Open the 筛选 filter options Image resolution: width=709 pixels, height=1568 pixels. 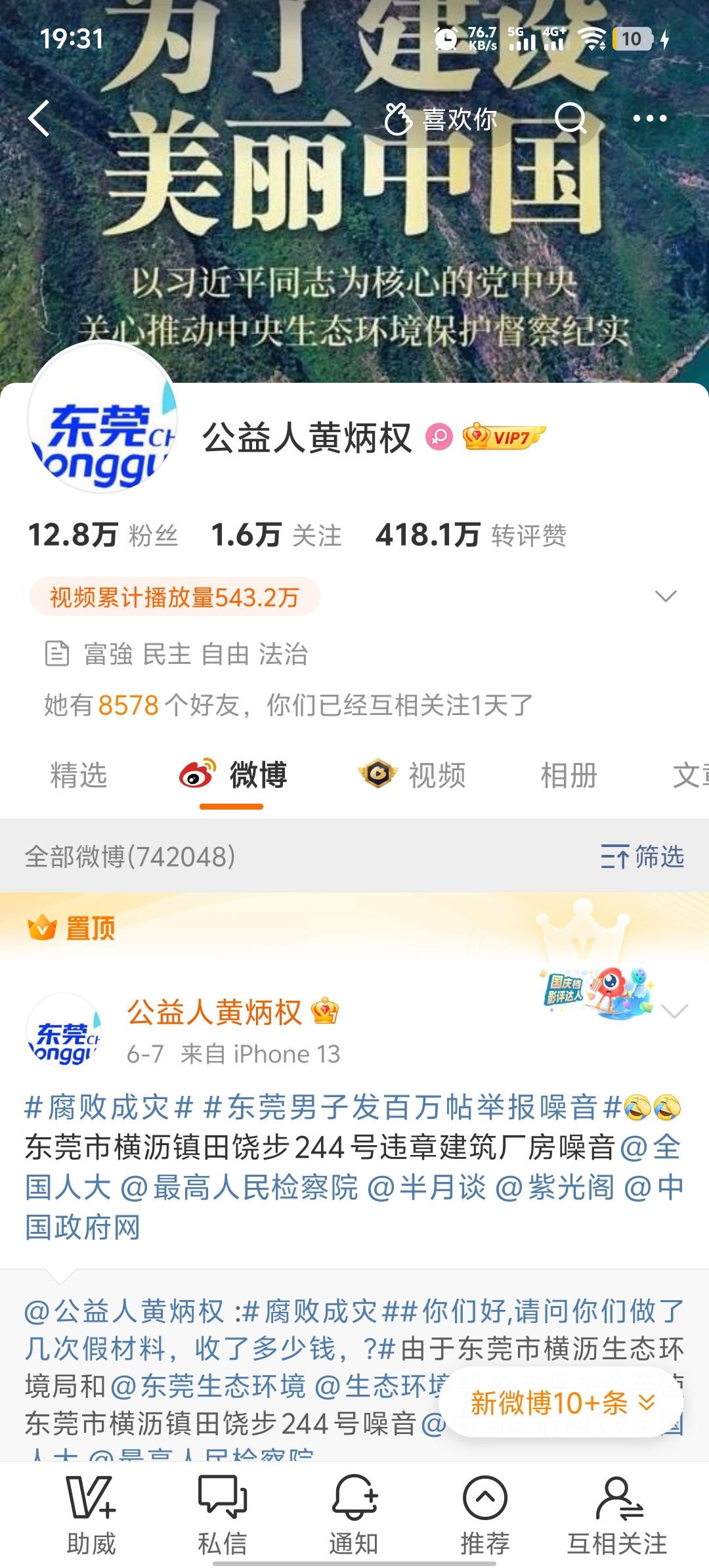click(x=643, y=857)
